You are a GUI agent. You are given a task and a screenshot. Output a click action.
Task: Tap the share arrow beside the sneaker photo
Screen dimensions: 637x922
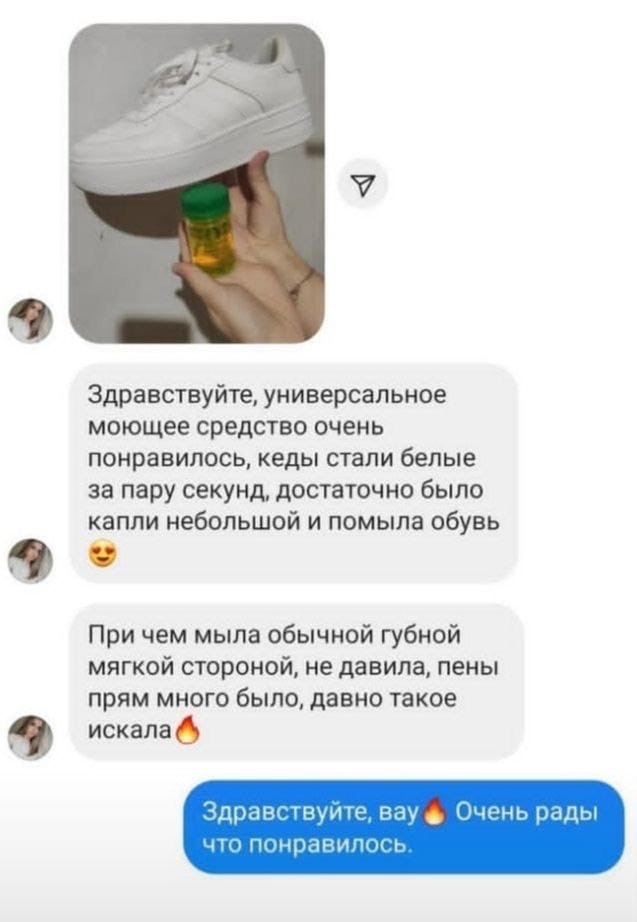point(362,183)
